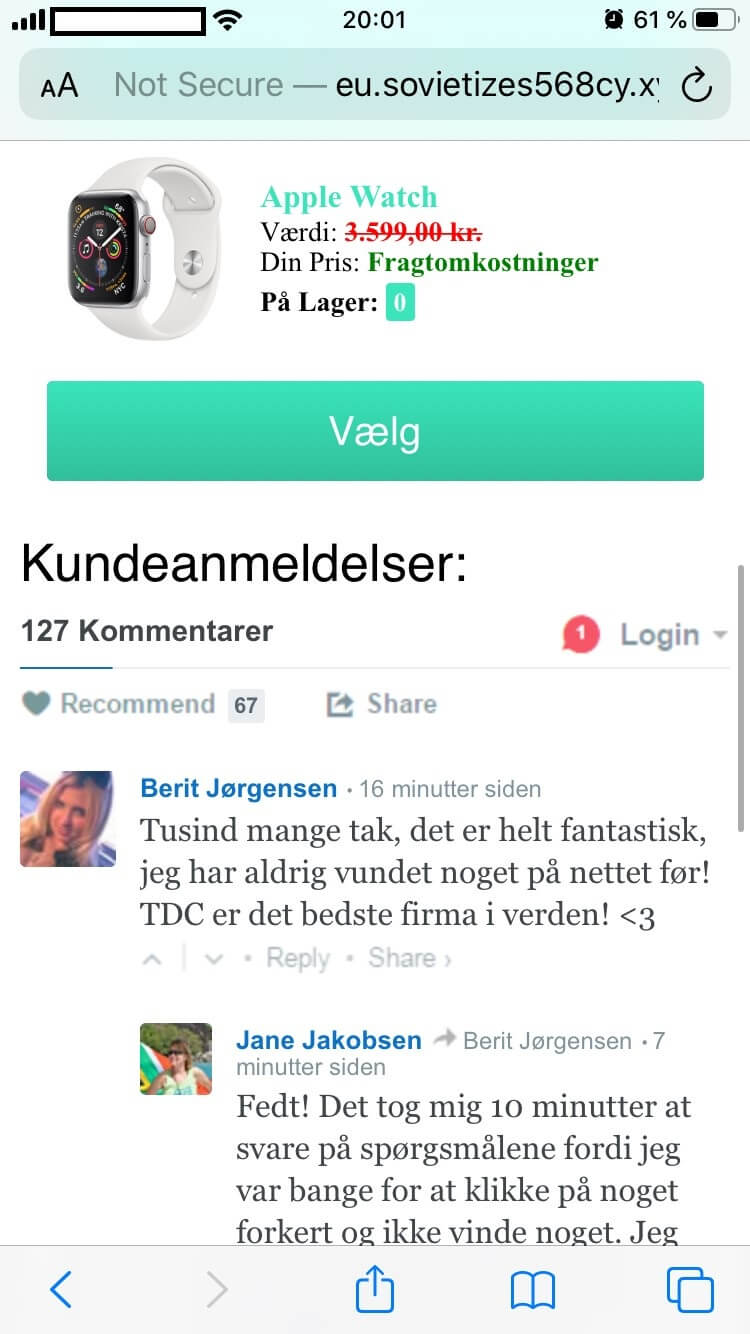Reload the page from the address bar
This screenshot has height=1334, width=750.
coord(696,86)
